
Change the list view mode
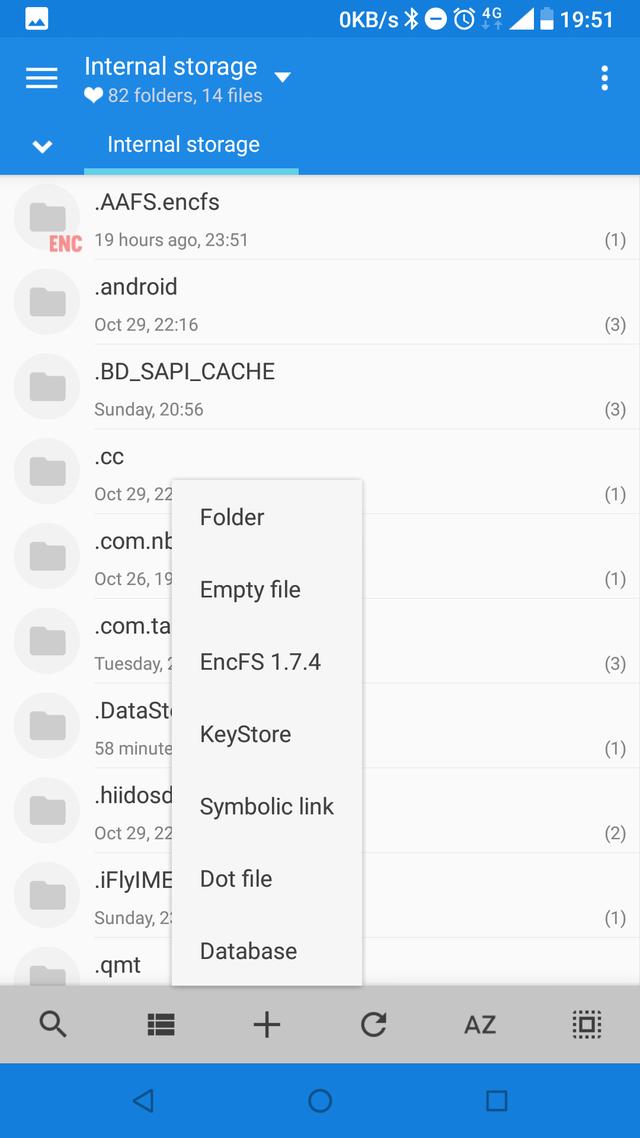coord(160,1024)
